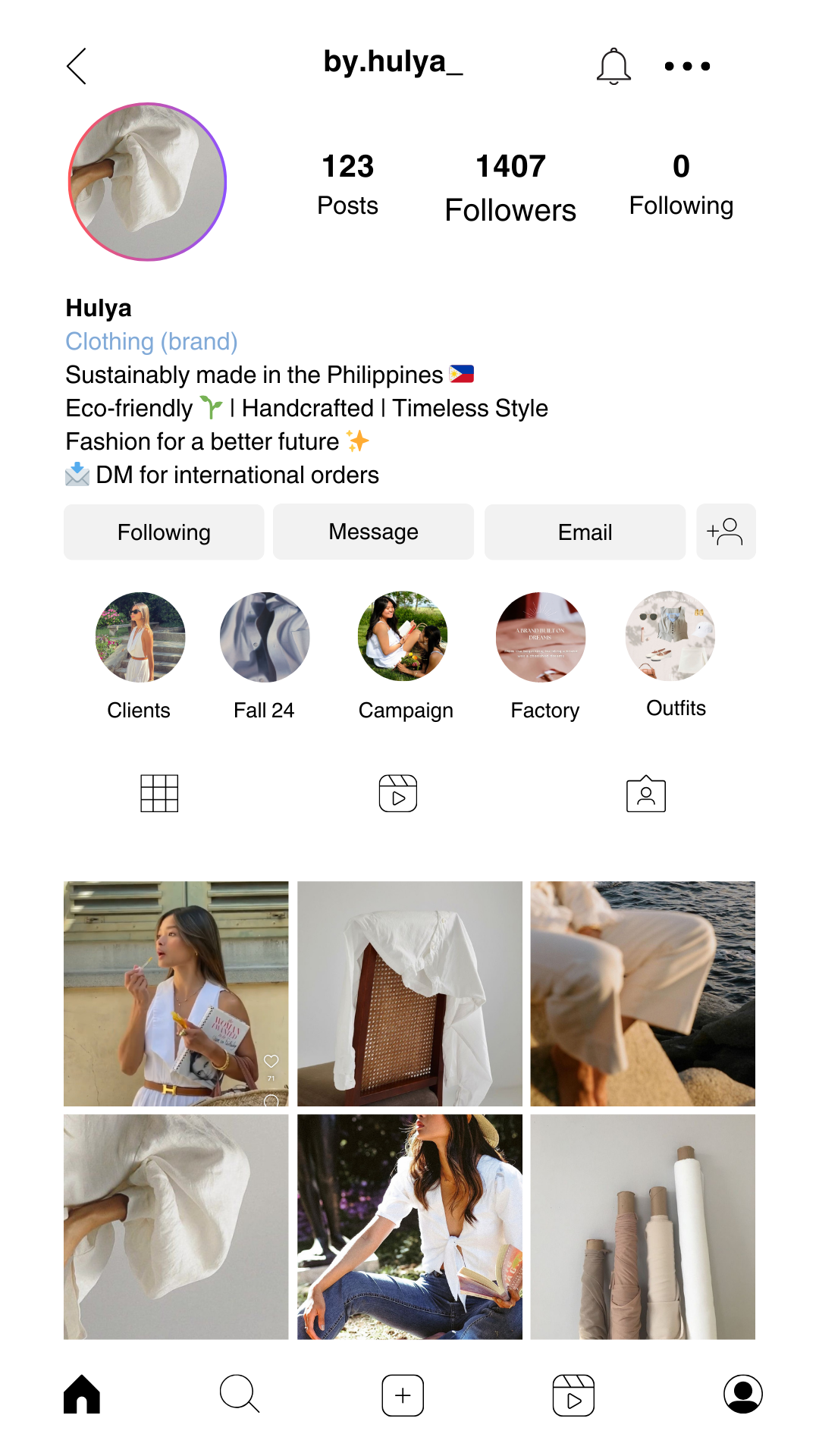
Task: Tap the Email button
Action: pyautogui.click(x=585, y=532)
